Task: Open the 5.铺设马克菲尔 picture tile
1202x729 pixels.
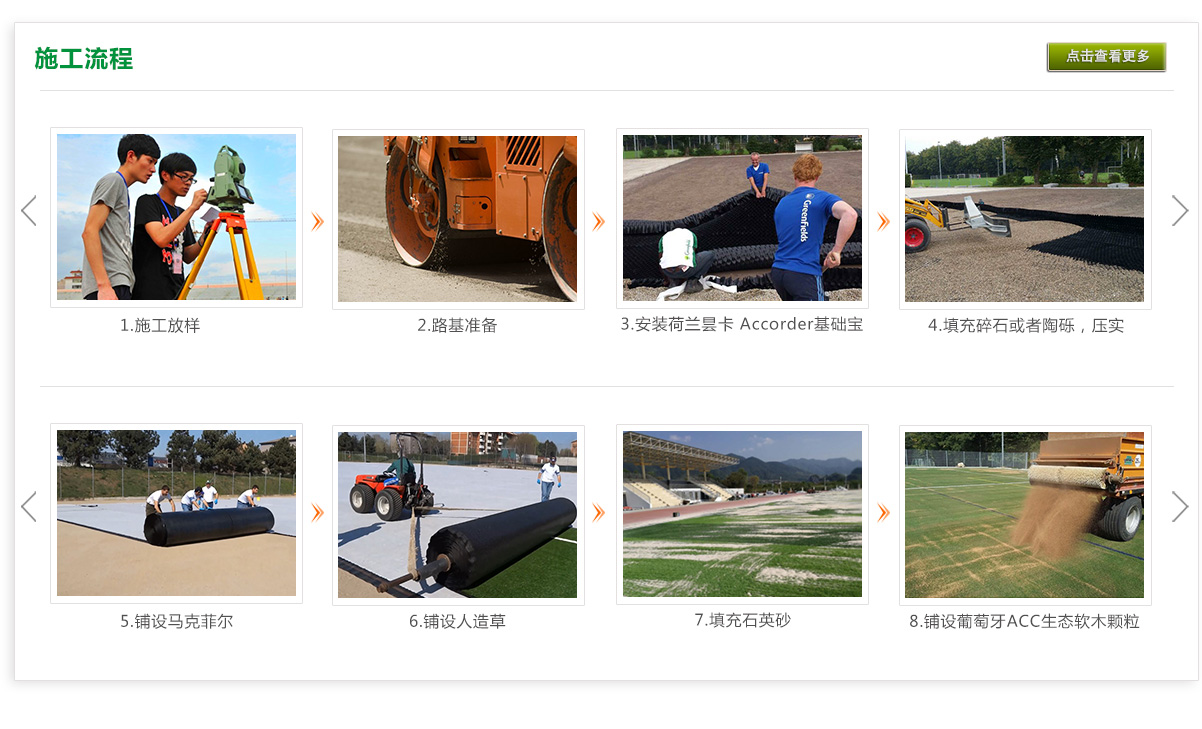Action: (176, 513)
